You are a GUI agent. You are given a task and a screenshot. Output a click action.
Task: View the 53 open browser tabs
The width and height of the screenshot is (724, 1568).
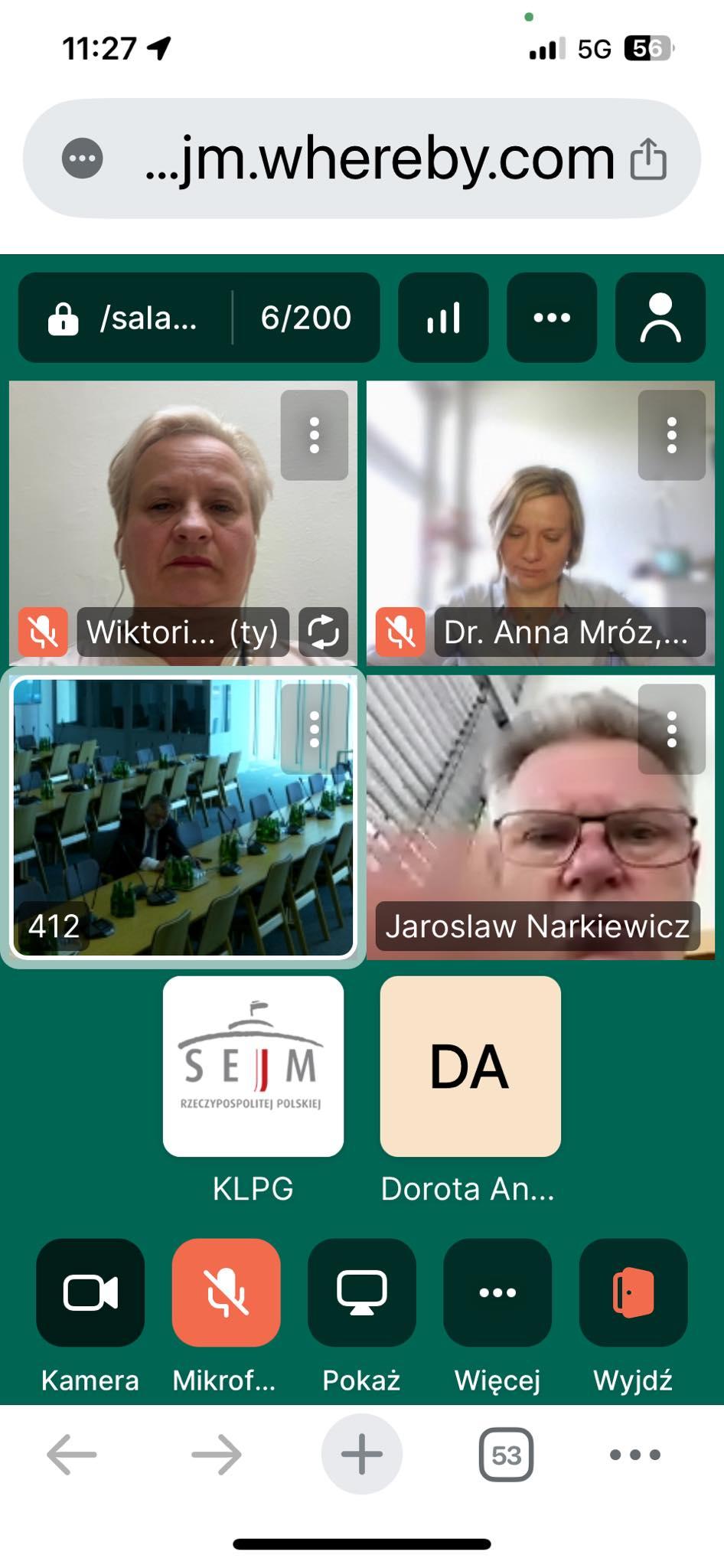506,1454
